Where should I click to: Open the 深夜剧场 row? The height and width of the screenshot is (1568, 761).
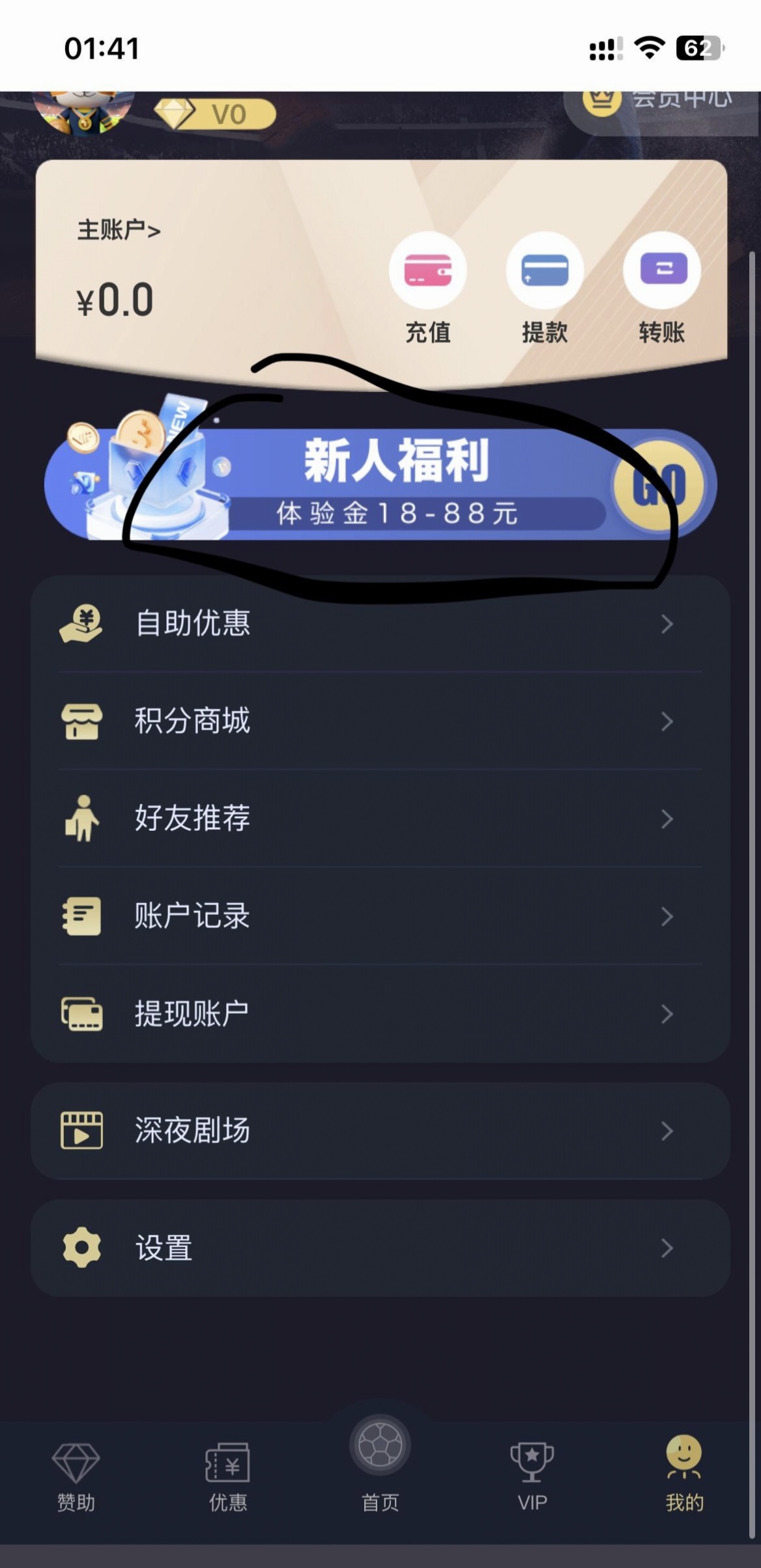(380, 1131)
